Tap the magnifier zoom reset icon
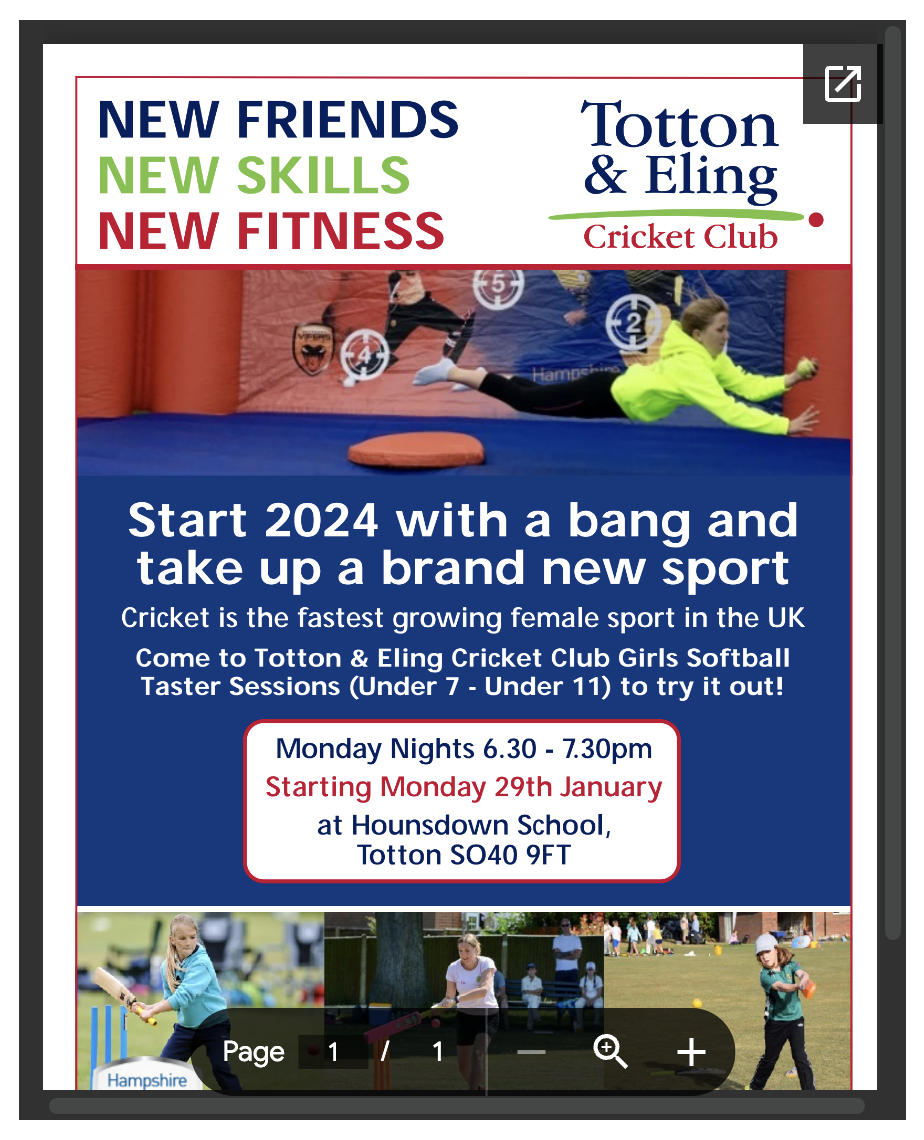The width and height of the screenshot is (924, 1140). tap(610, 1052)
